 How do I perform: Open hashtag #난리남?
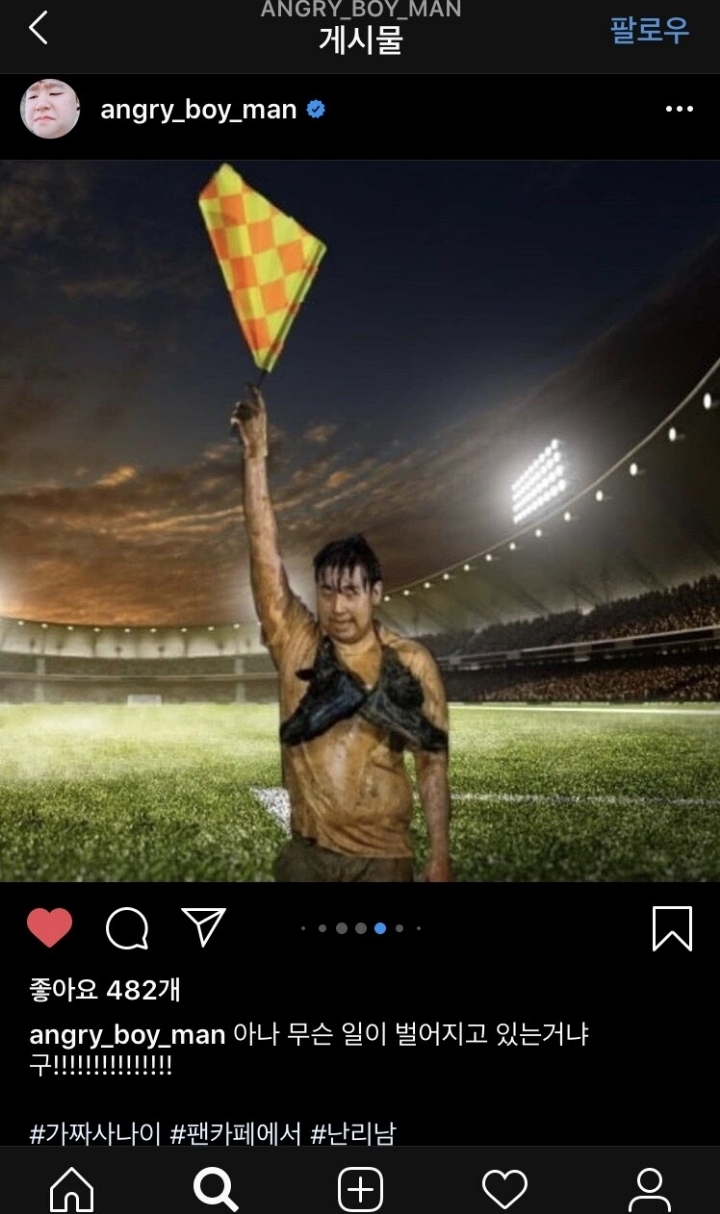pos(353,1134)
